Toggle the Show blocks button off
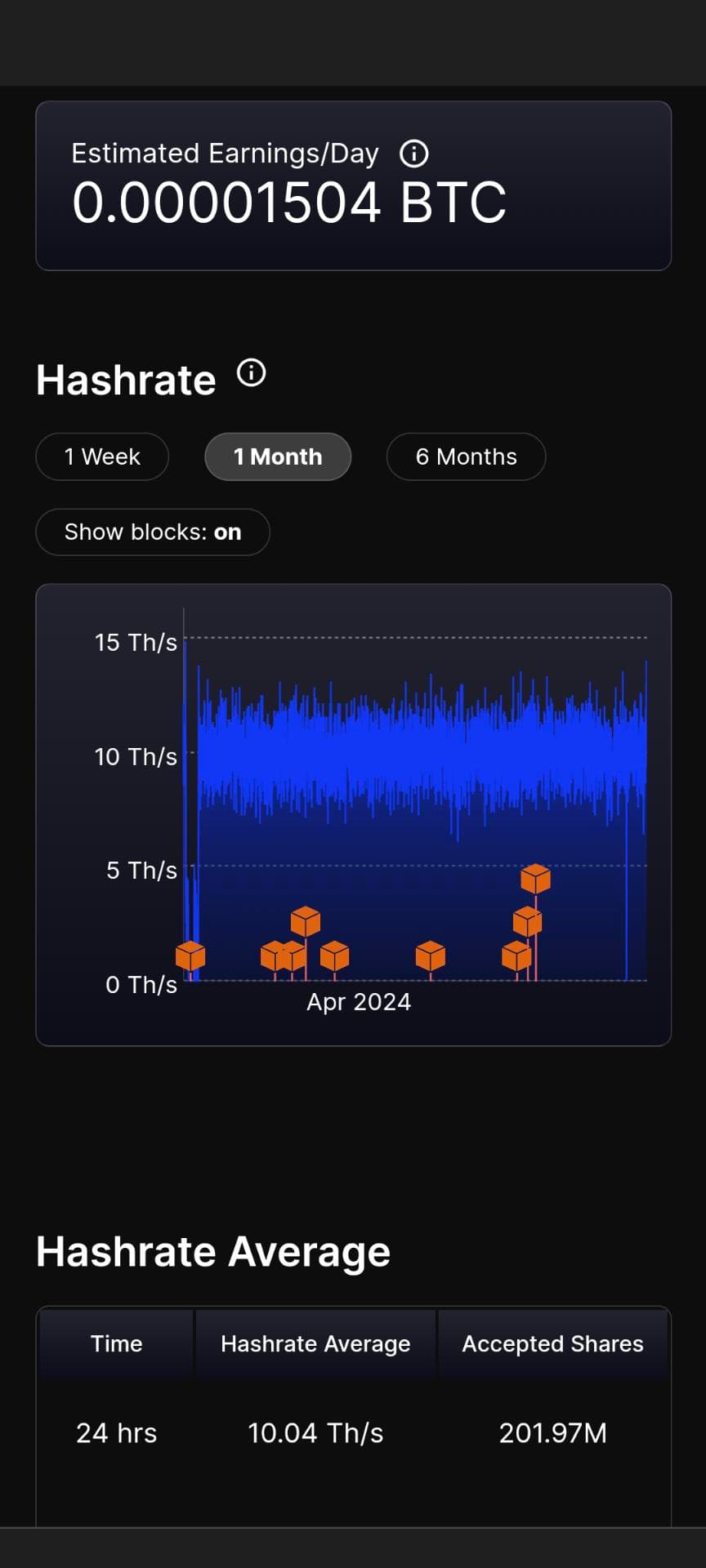 (x=153, y=532)
